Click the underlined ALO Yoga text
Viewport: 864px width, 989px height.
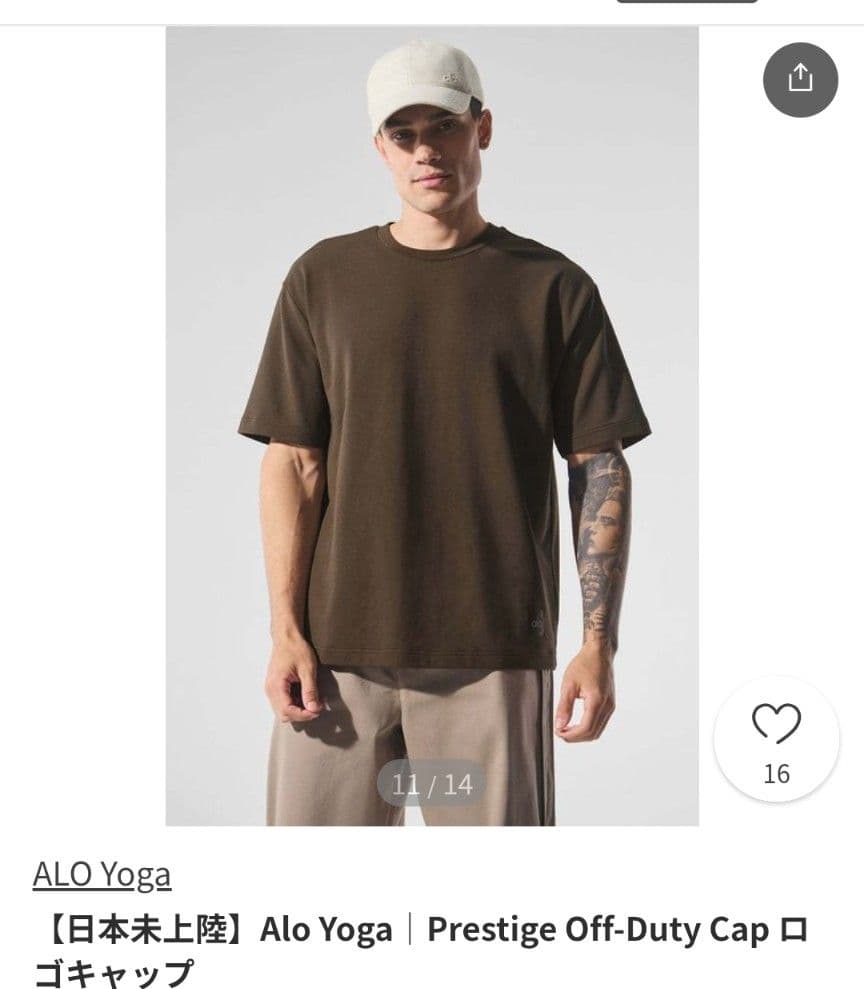100,876
